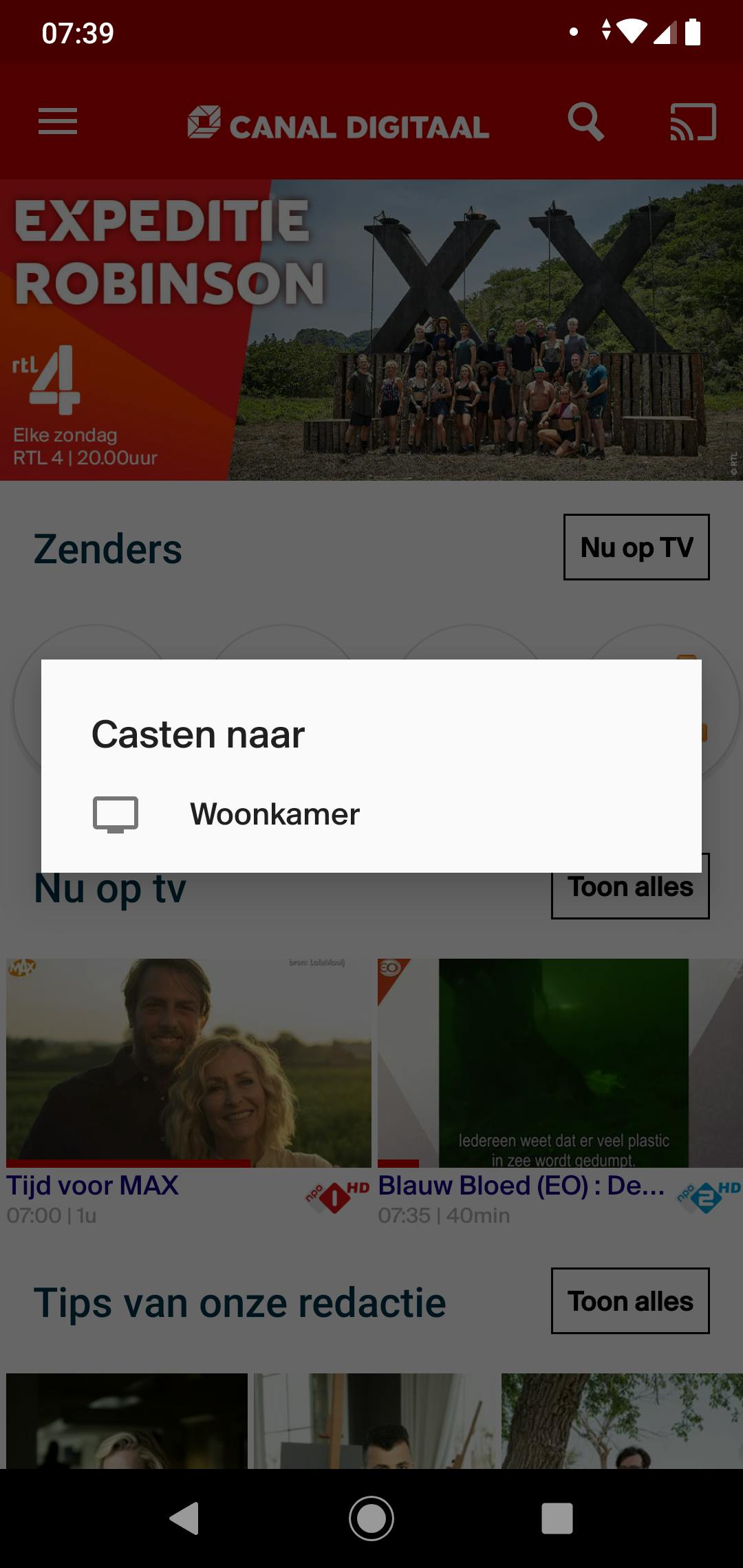Open the search icon
Screen dimensions: 743x1568
tap(585, 122)
